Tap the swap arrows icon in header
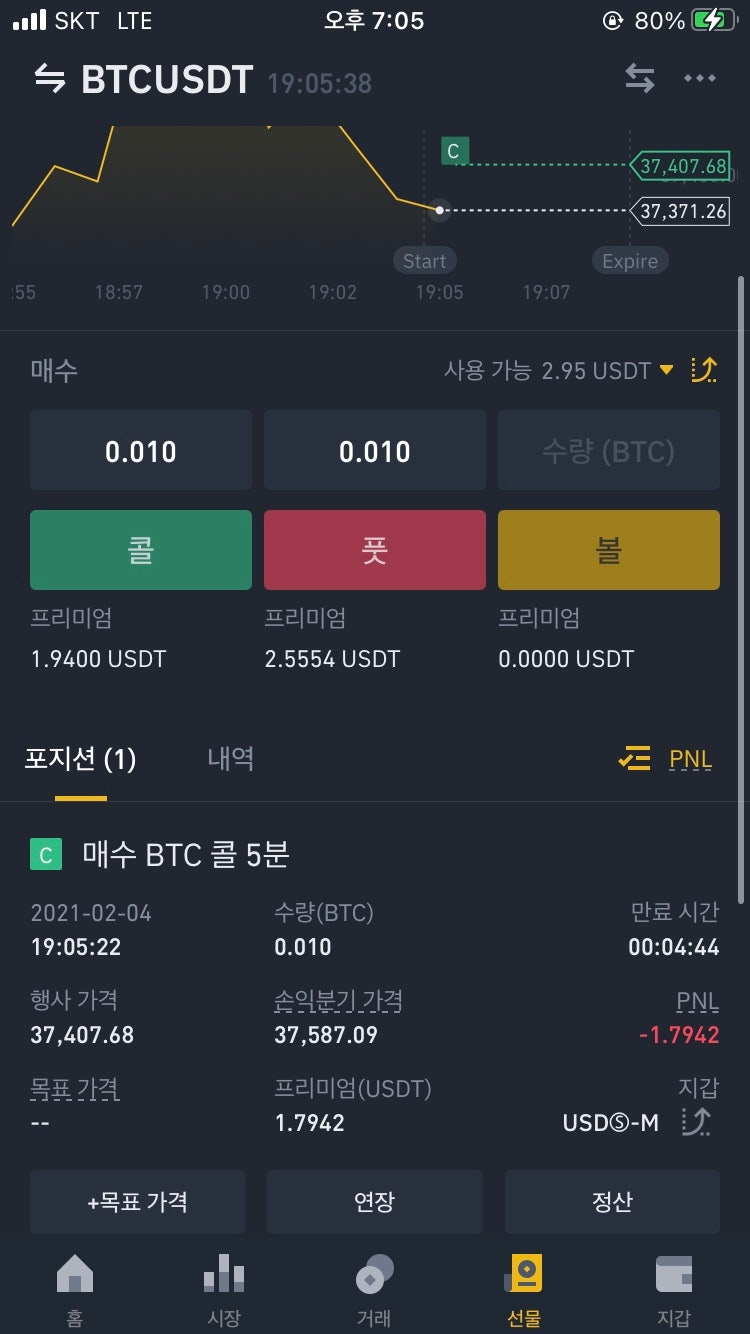This screenshot has height=1334, width=750. pyautogui.click(x=640, y=79)
